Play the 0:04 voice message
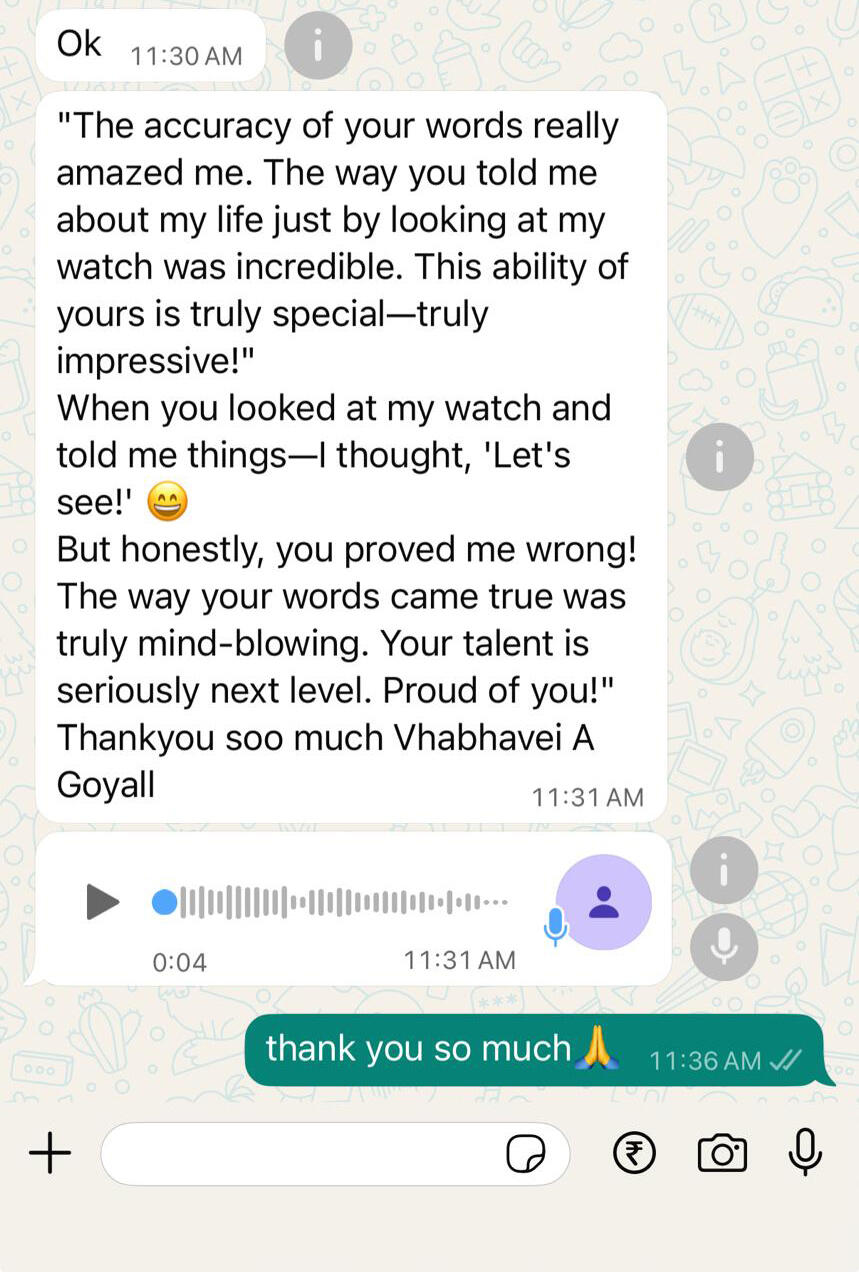The height and width of the screenshot is (1272, 859). point(102,902)
